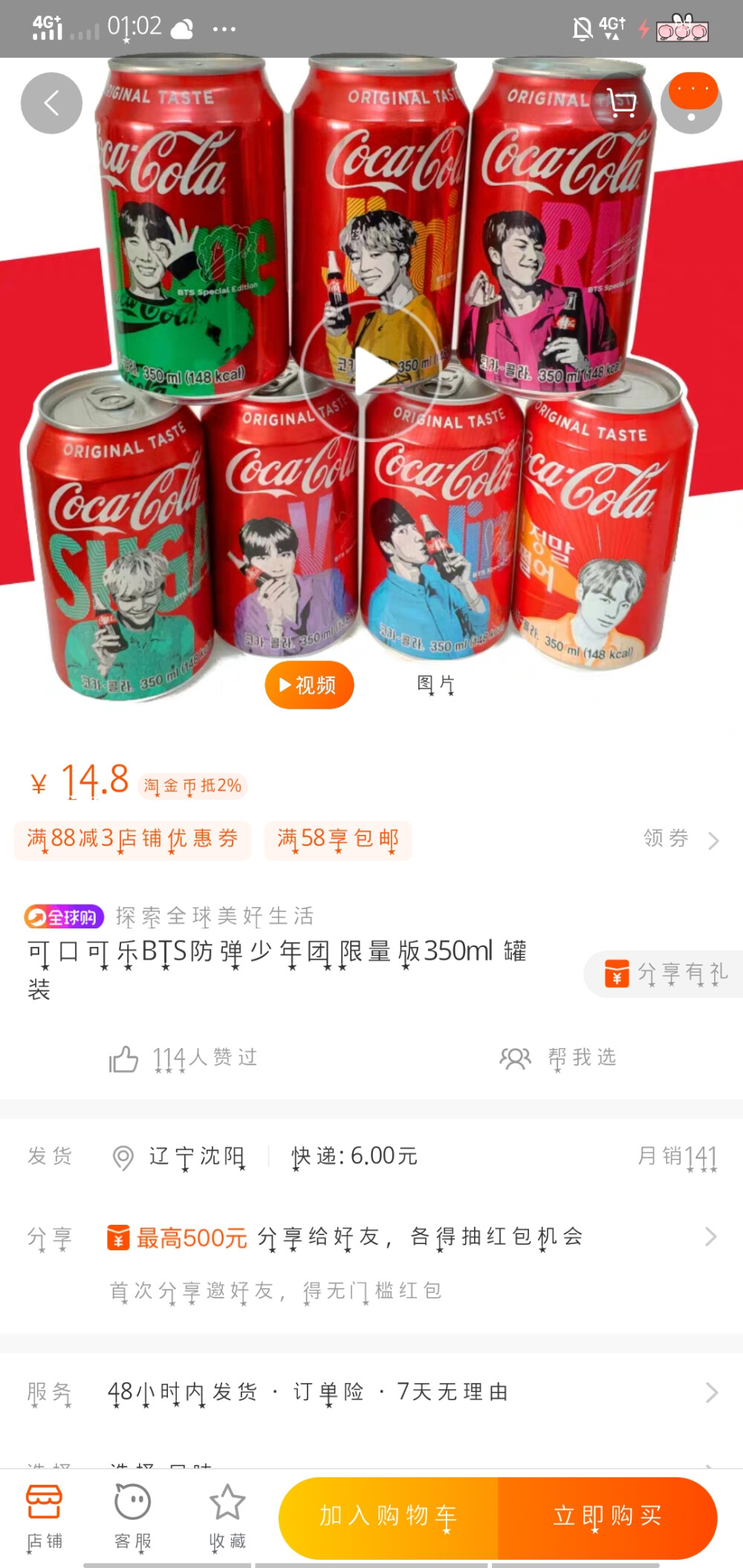Select the 满88减3店铺优惠券 coupon chip

132,839
